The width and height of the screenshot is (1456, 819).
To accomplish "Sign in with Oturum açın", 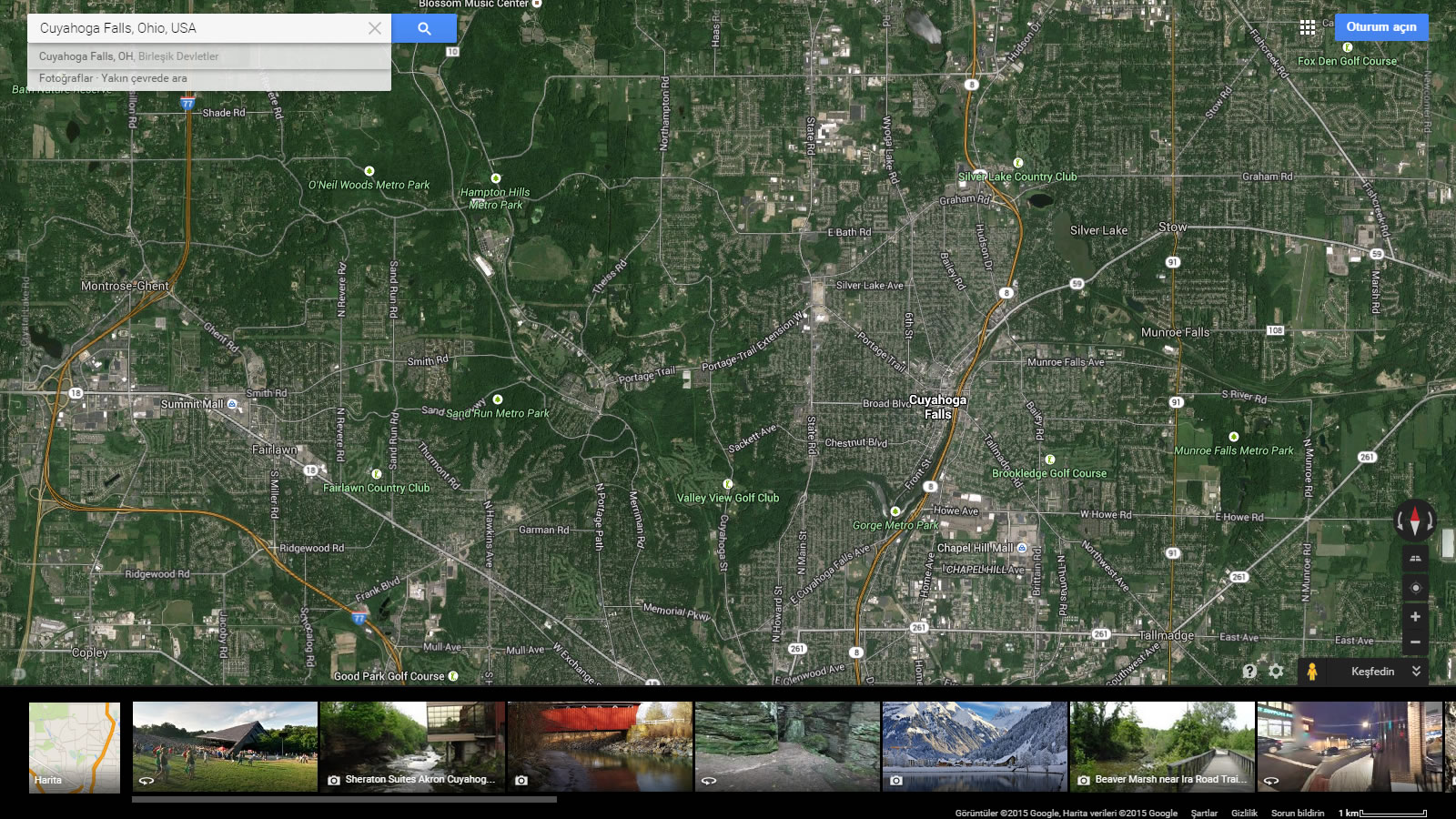I will pyautogui.click(x=1381, y=27).
